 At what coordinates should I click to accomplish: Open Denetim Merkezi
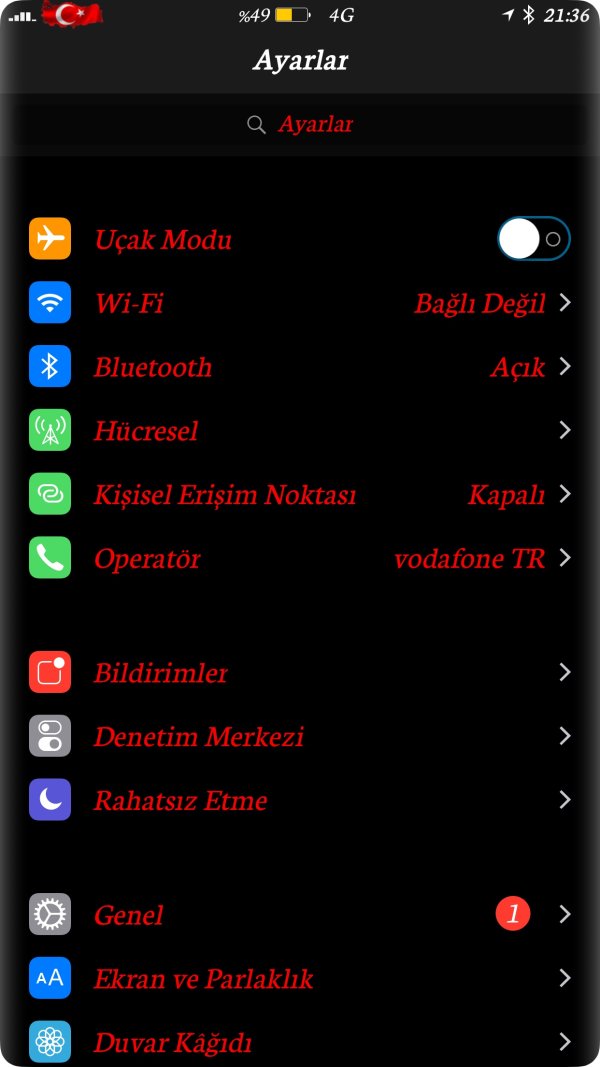(x=300, y=737)
